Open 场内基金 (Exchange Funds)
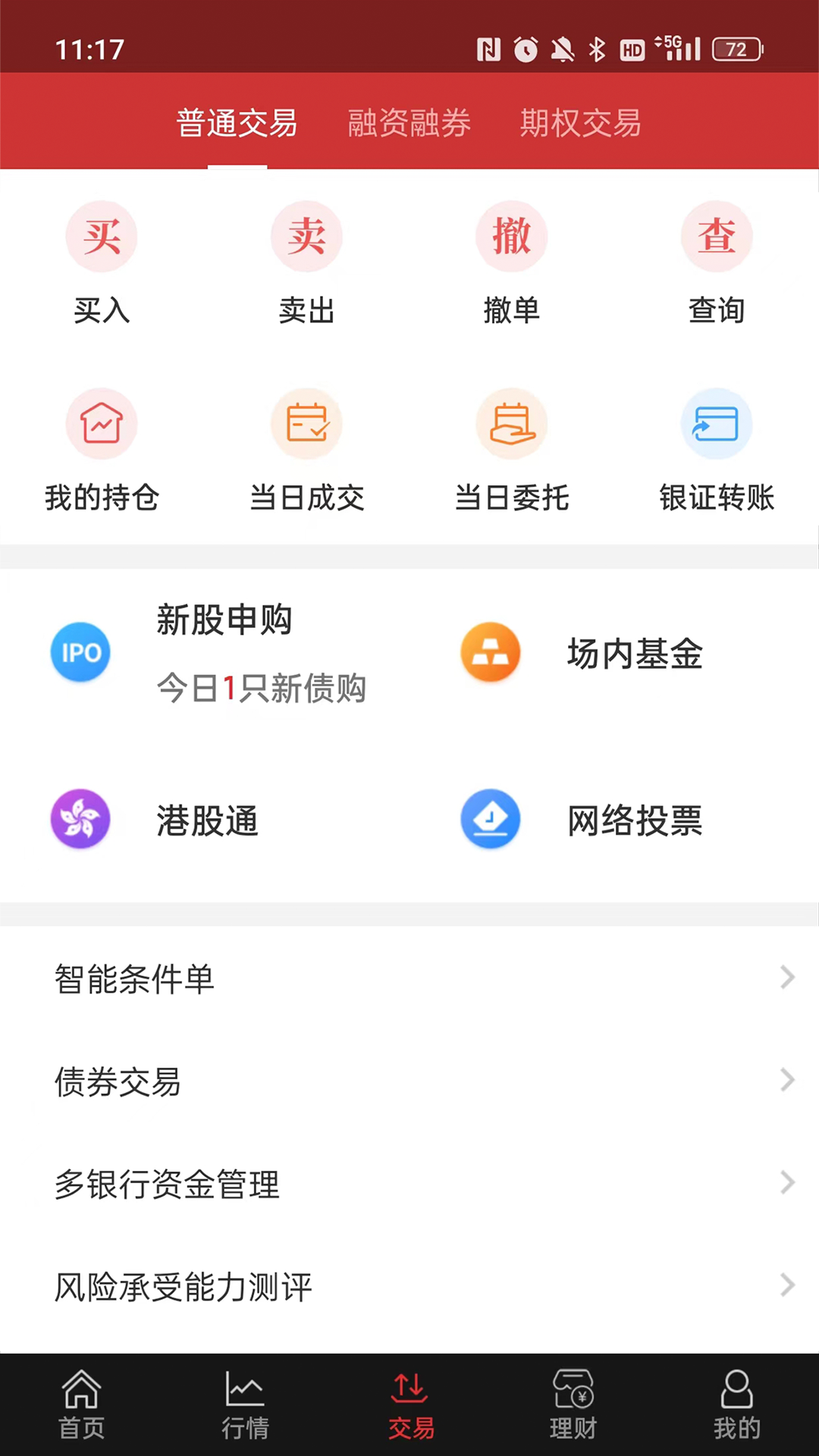The image size is (819, 1456). pos(490,652)
